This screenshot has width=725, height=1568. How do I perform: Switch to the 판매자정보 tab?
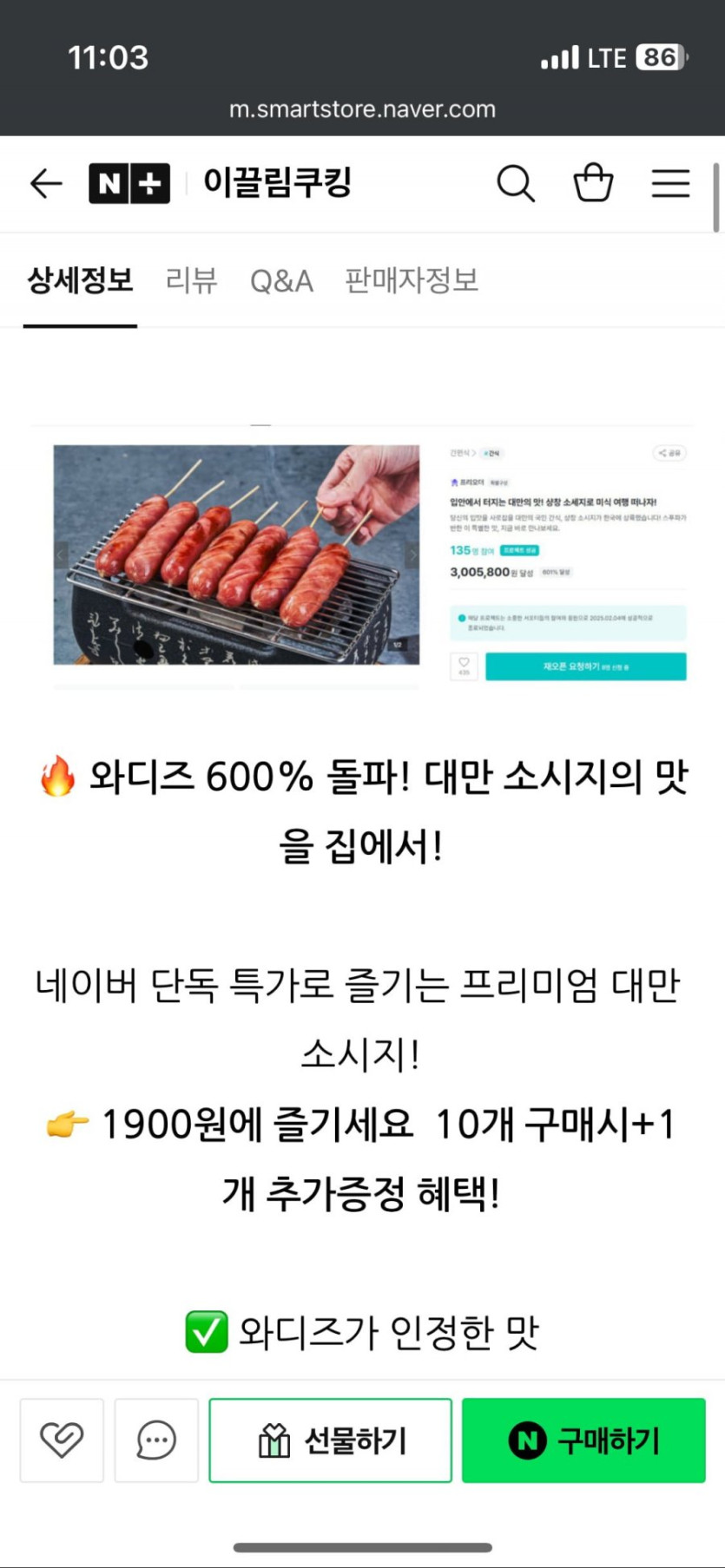coord(412,280)
